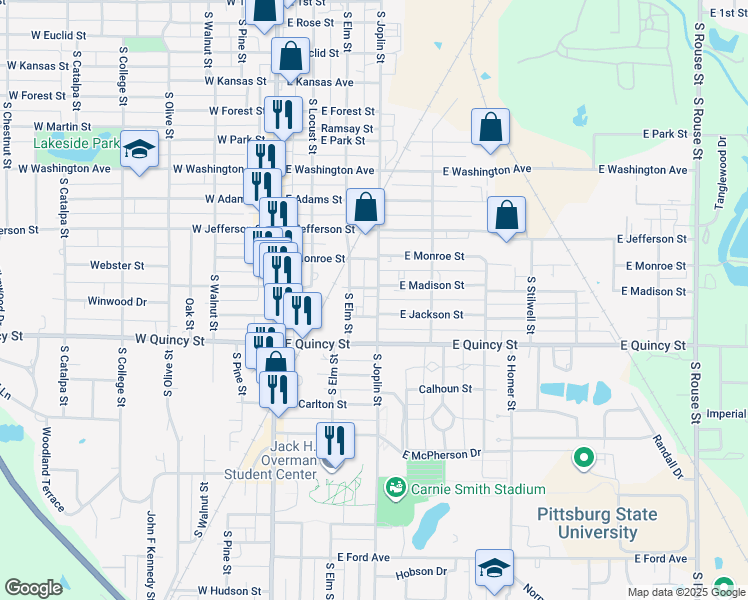748x600 pixels.
Task: Tap the green pin above Pittsburg State University
Action: click(583, 458)
